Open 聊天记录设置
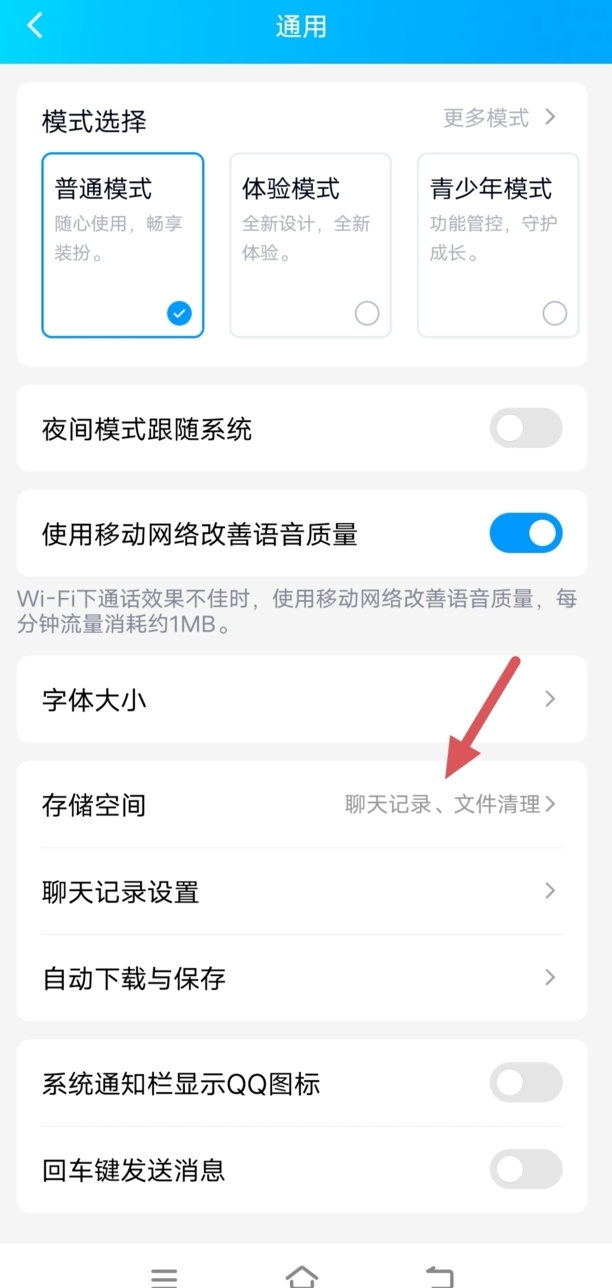 click(x=300, y=891)
